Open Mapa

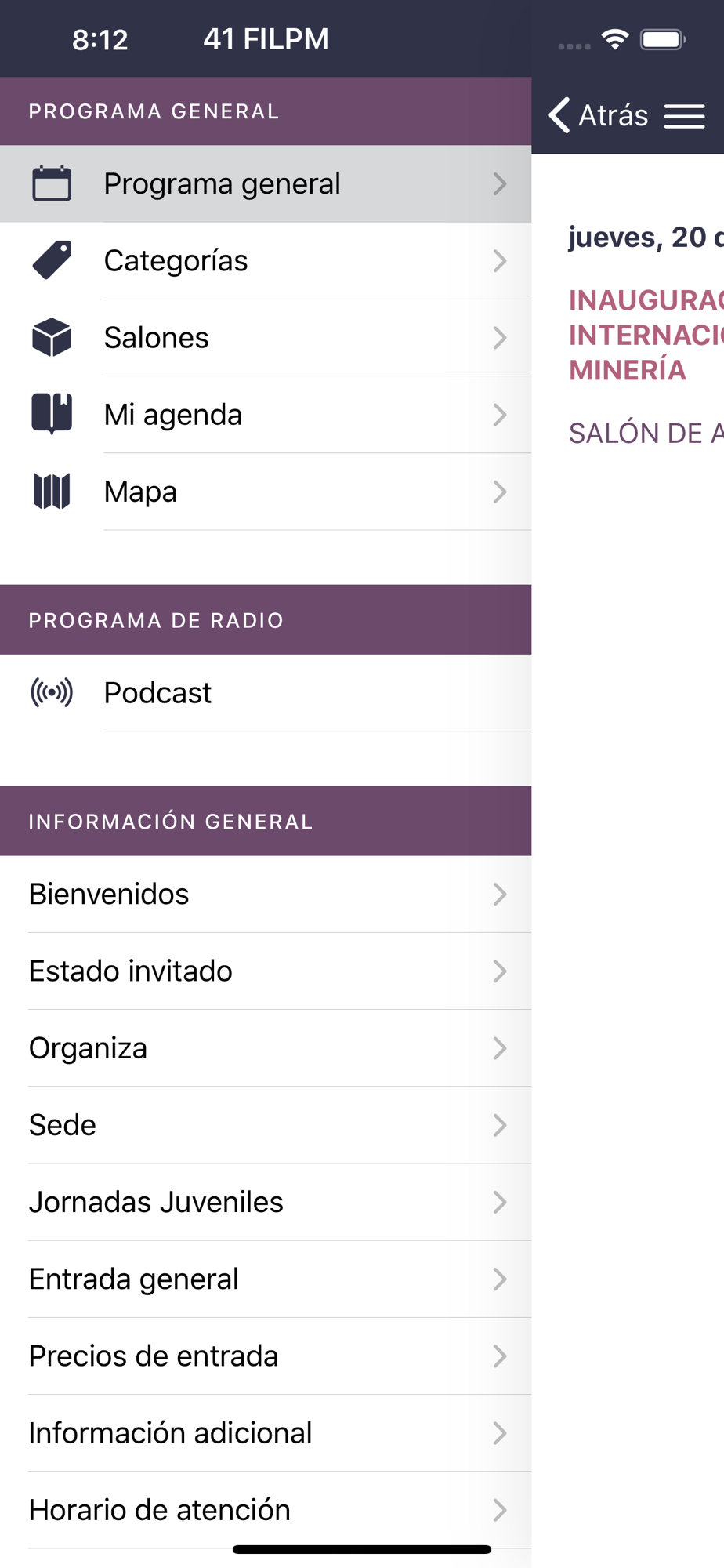[x=266, y=492]
